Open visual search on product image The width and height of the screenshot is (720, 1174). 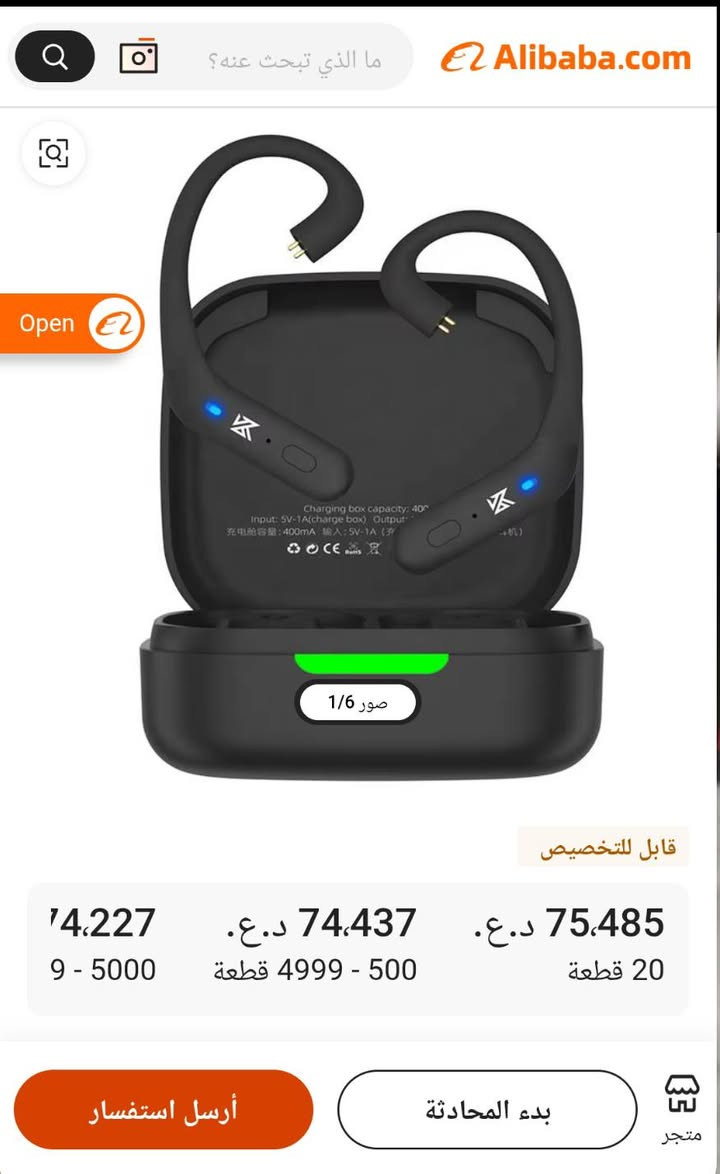53,153
